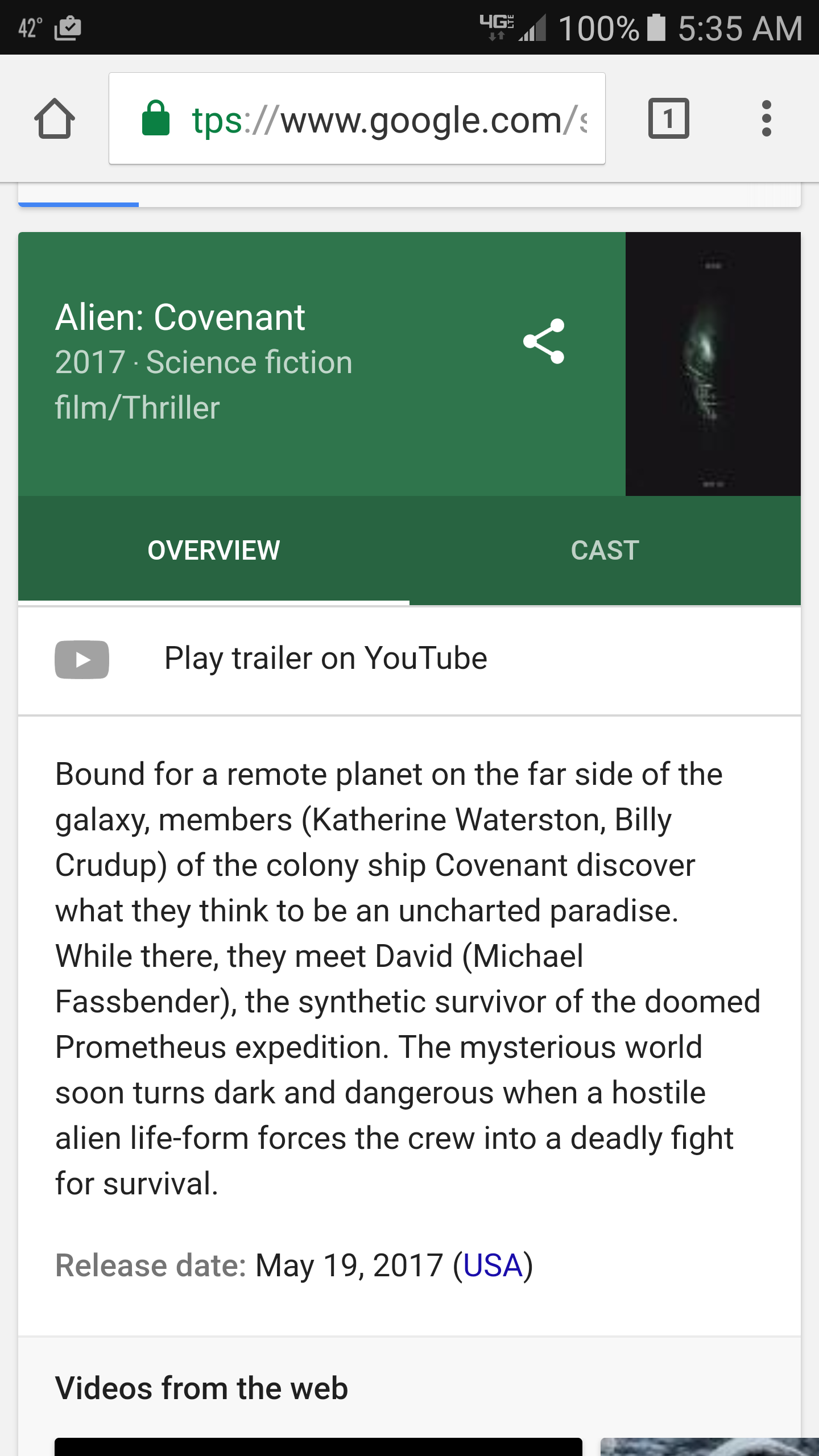
Task: Open the browser overflow menu
Action: click(766, 119)
